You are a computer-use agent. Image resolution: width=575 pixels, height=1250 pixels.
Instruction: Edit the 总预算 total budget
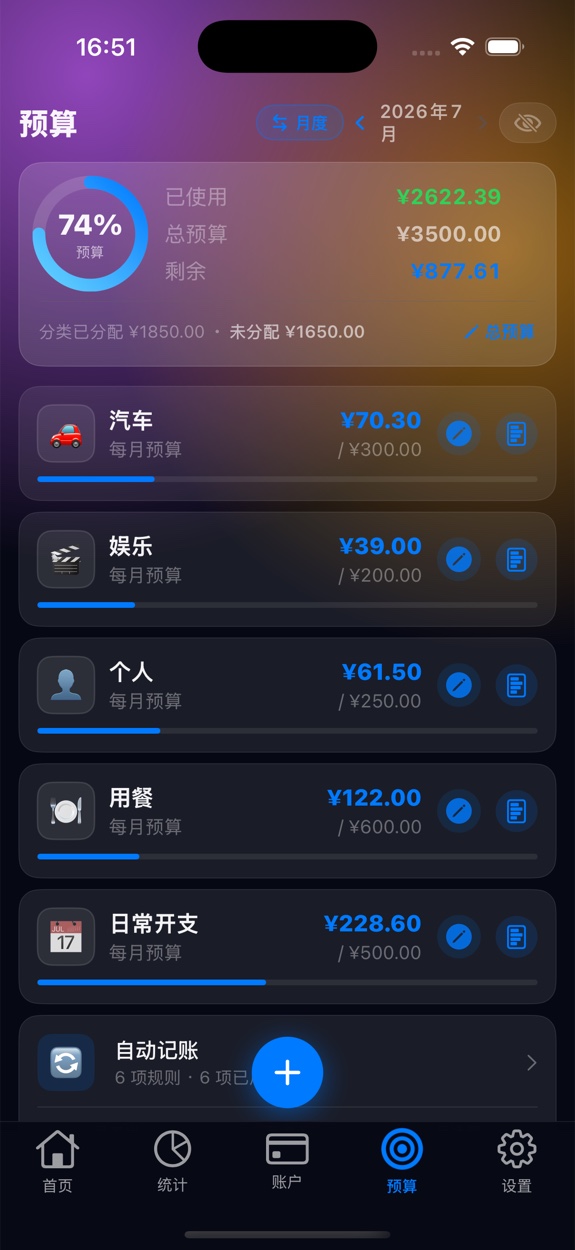tap(499, 332)
